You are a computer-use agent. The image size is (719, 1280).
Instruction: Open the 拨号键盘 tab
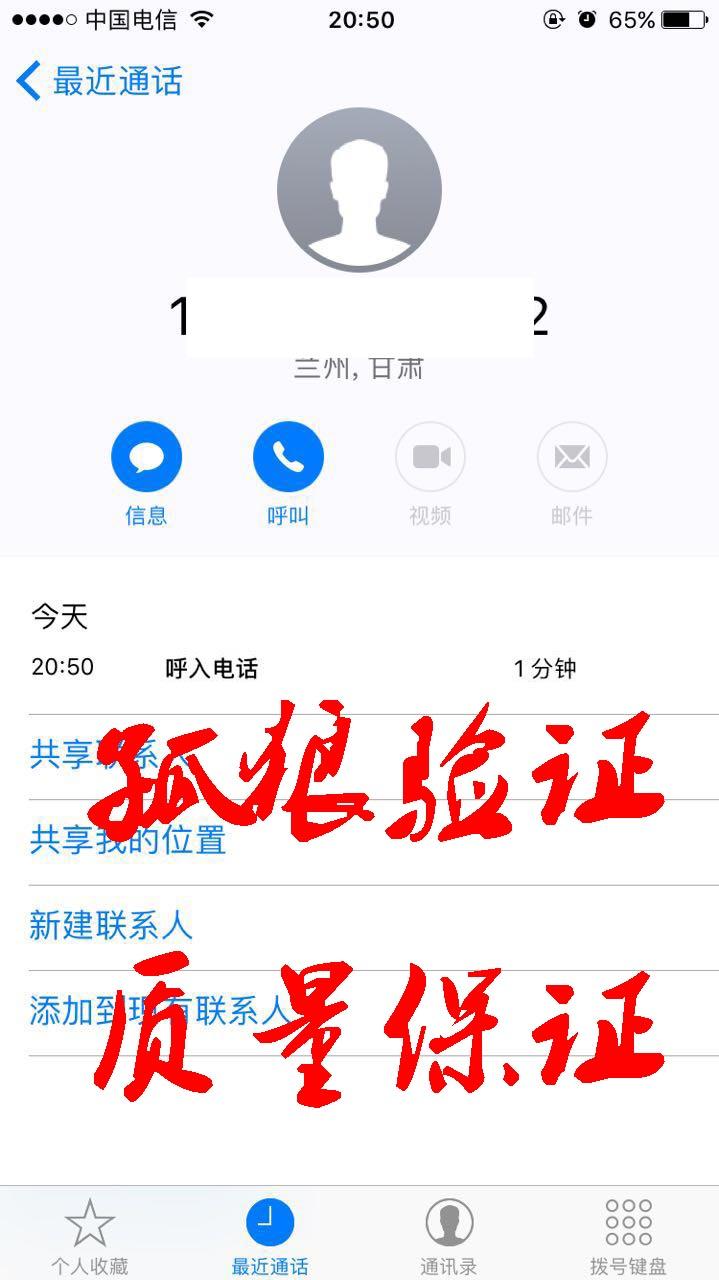pyautogui.click(x=628, y=1236)
